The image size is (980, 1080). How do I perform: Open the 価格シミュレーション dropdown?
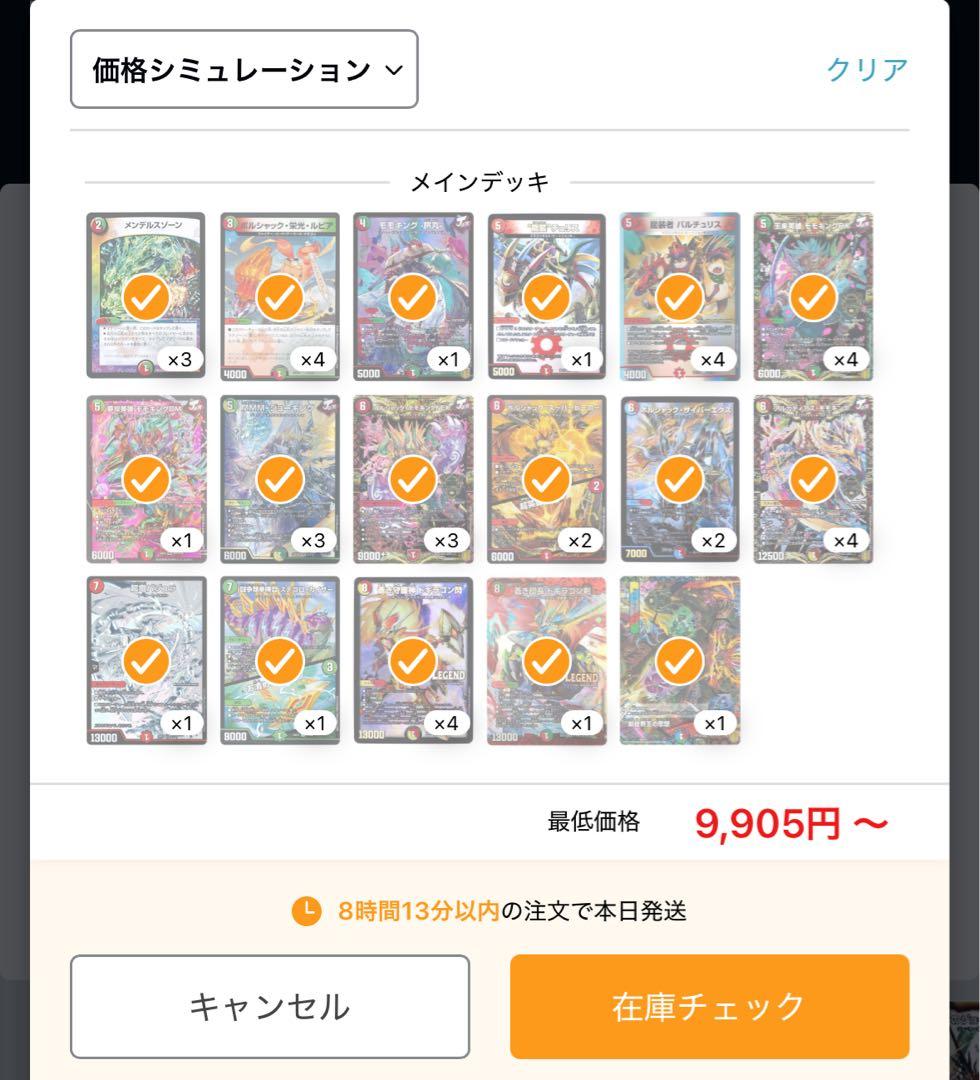(x=244, y=70)
